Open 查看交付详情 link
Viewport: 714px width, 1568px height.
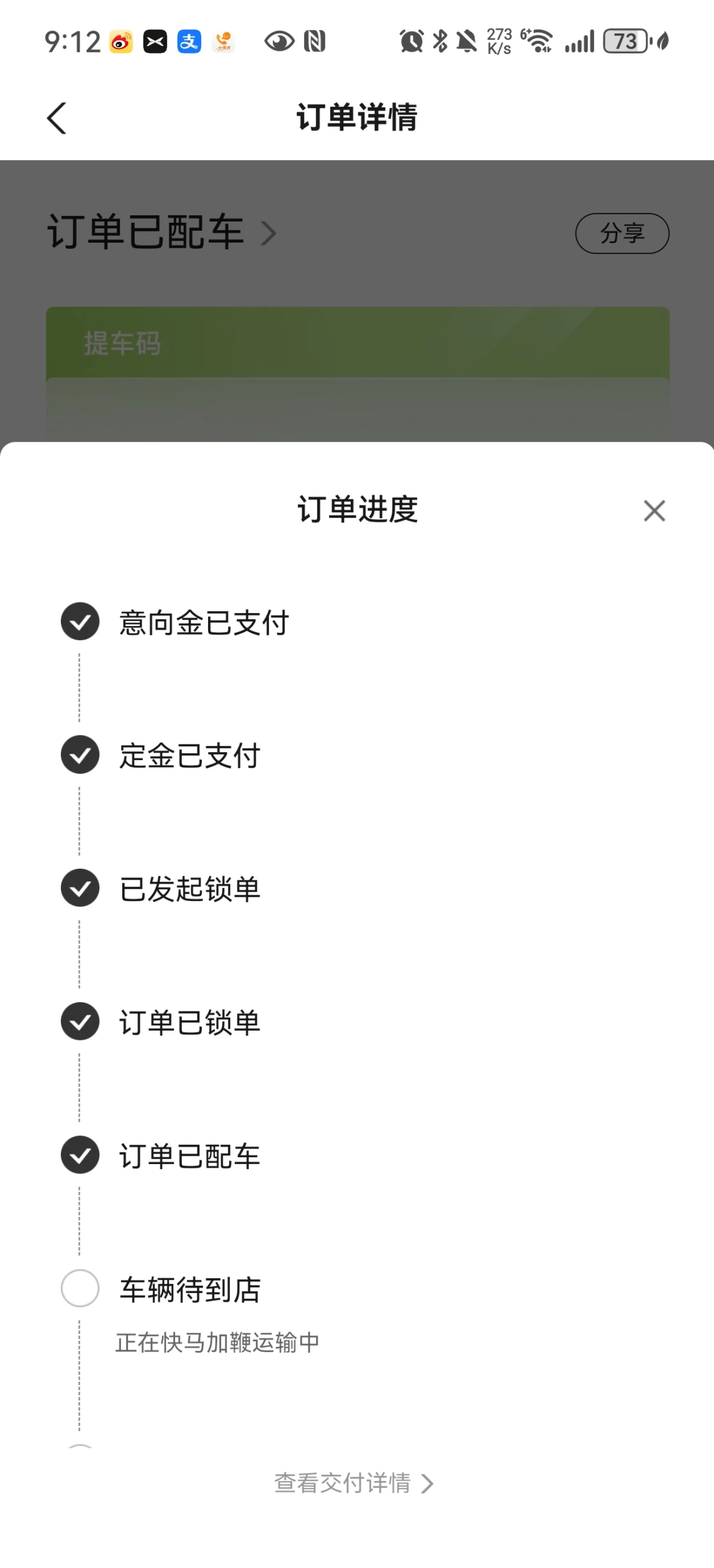(354, 1483)
